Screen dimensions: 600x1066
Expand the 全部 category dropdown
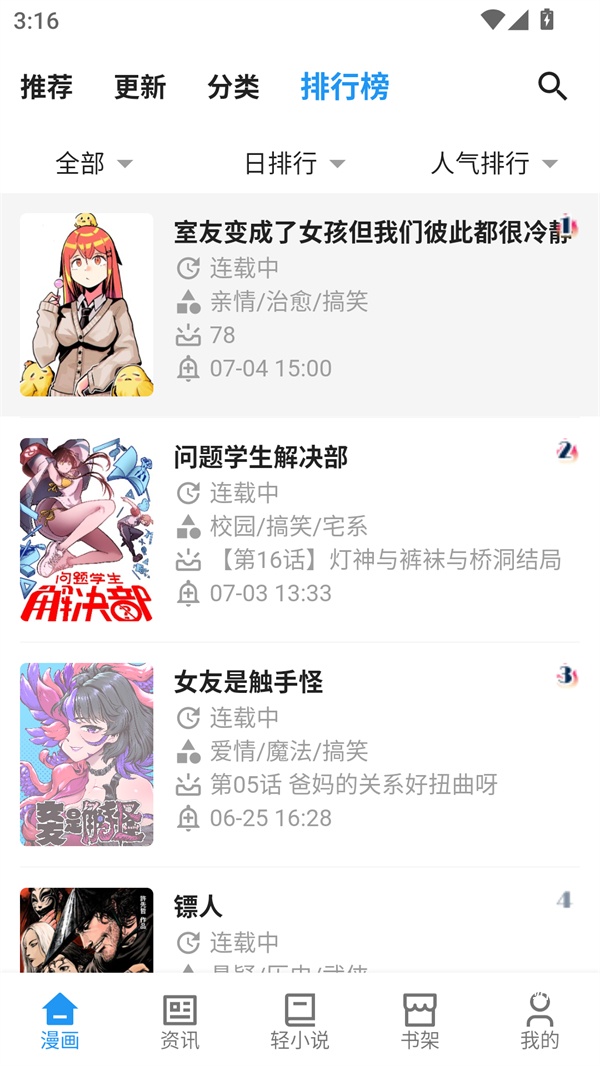pos(94,163)
